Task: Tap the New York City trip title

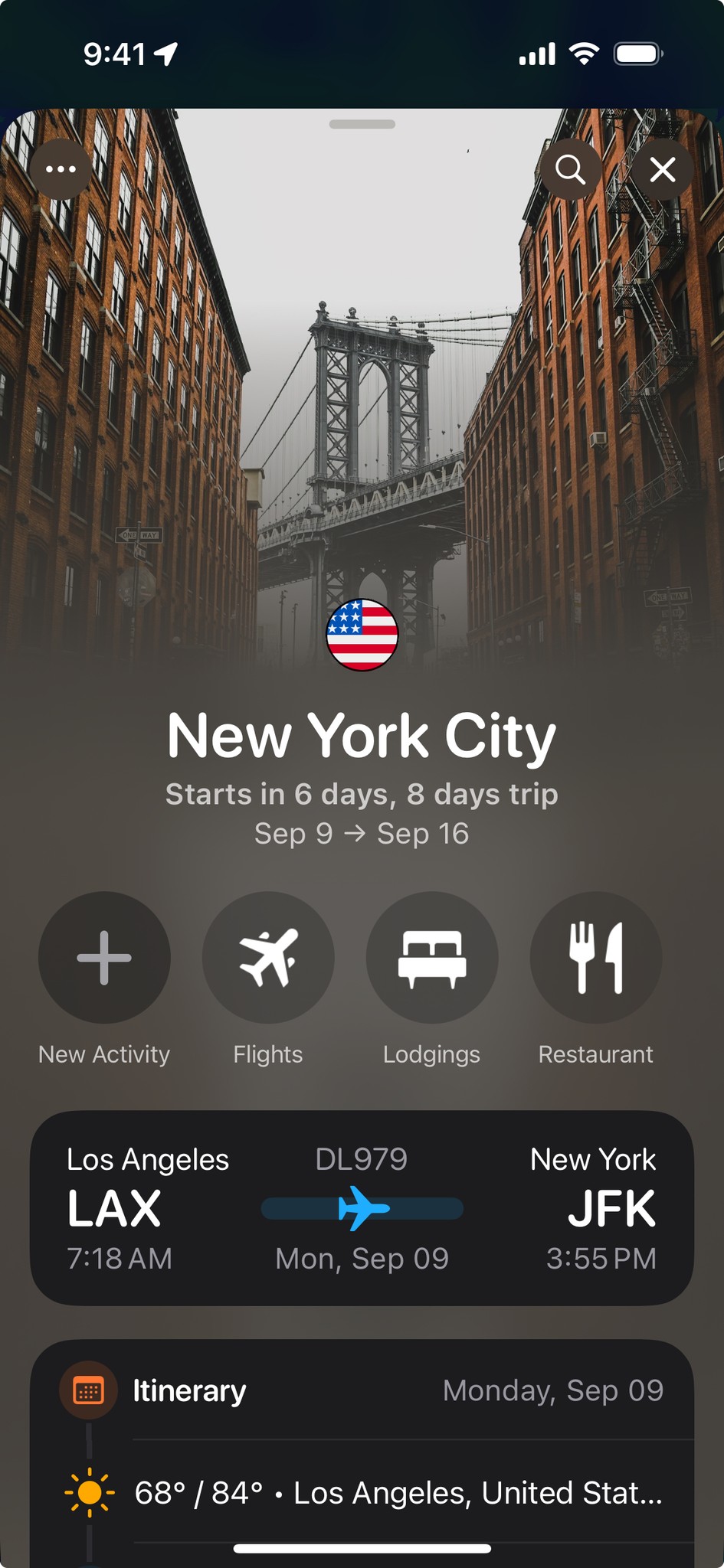Action: point(362,735)
